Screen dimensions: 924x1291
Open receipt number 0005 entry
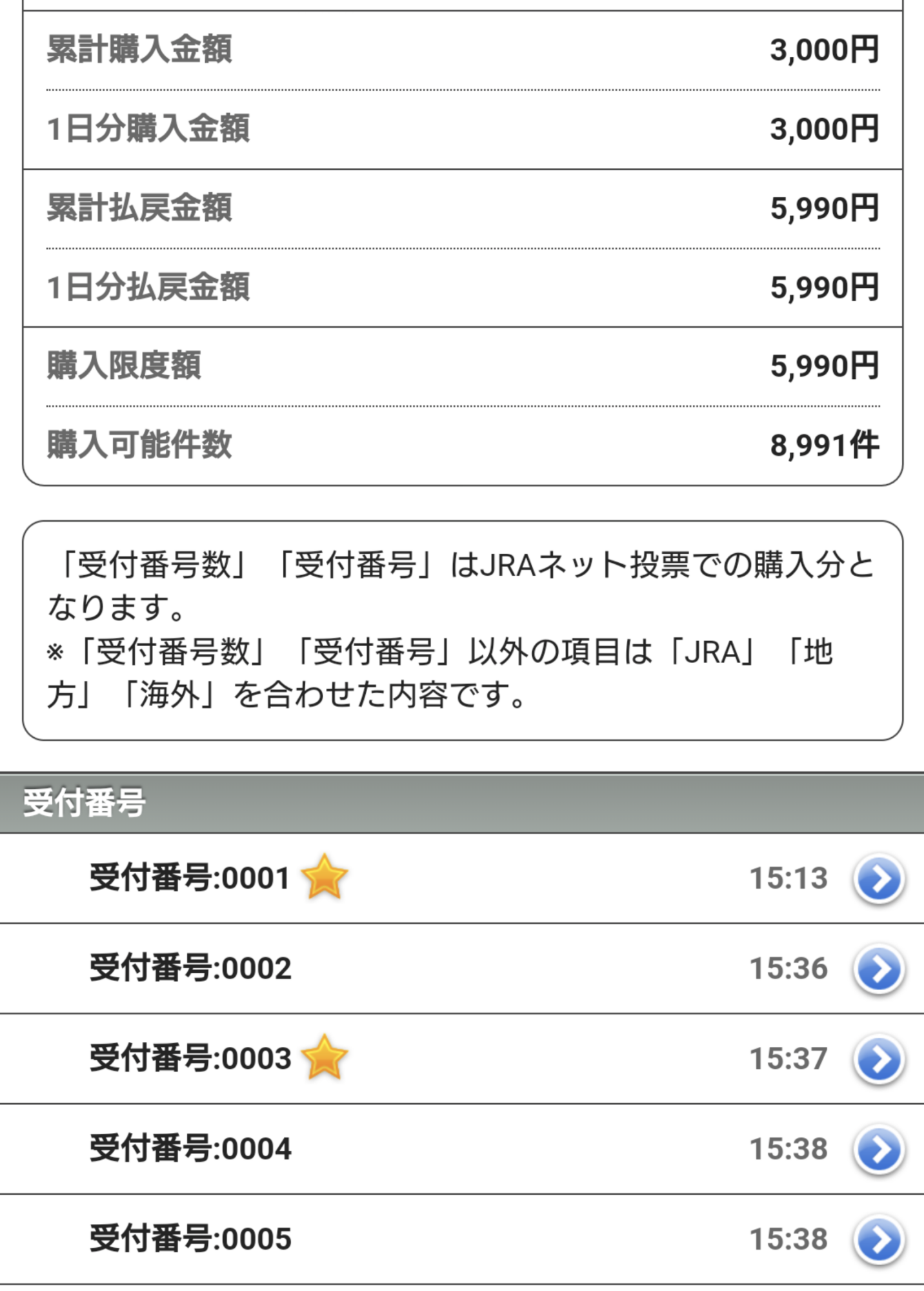click(x=462, y=1240)
